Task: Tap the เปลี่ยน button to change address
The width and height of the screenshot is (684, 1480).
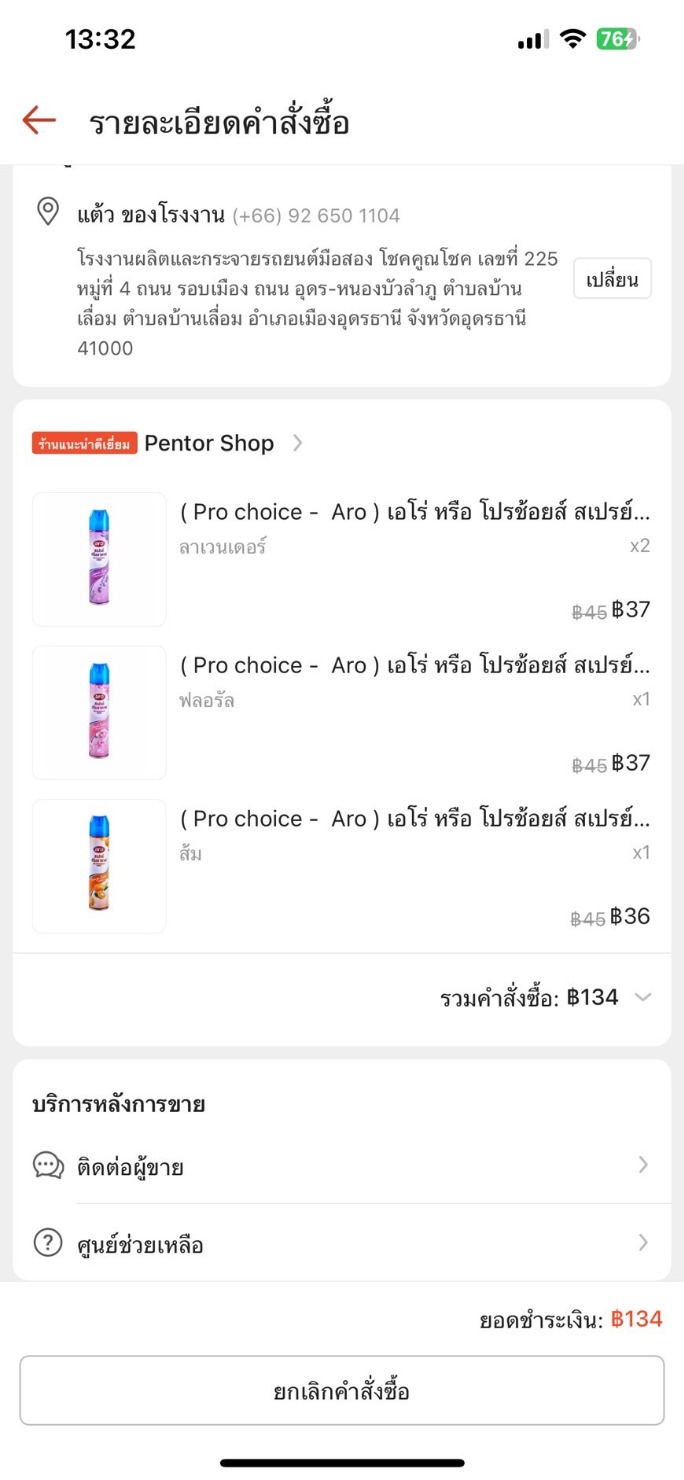Action: pyautogui.click(x=612, y=279)
